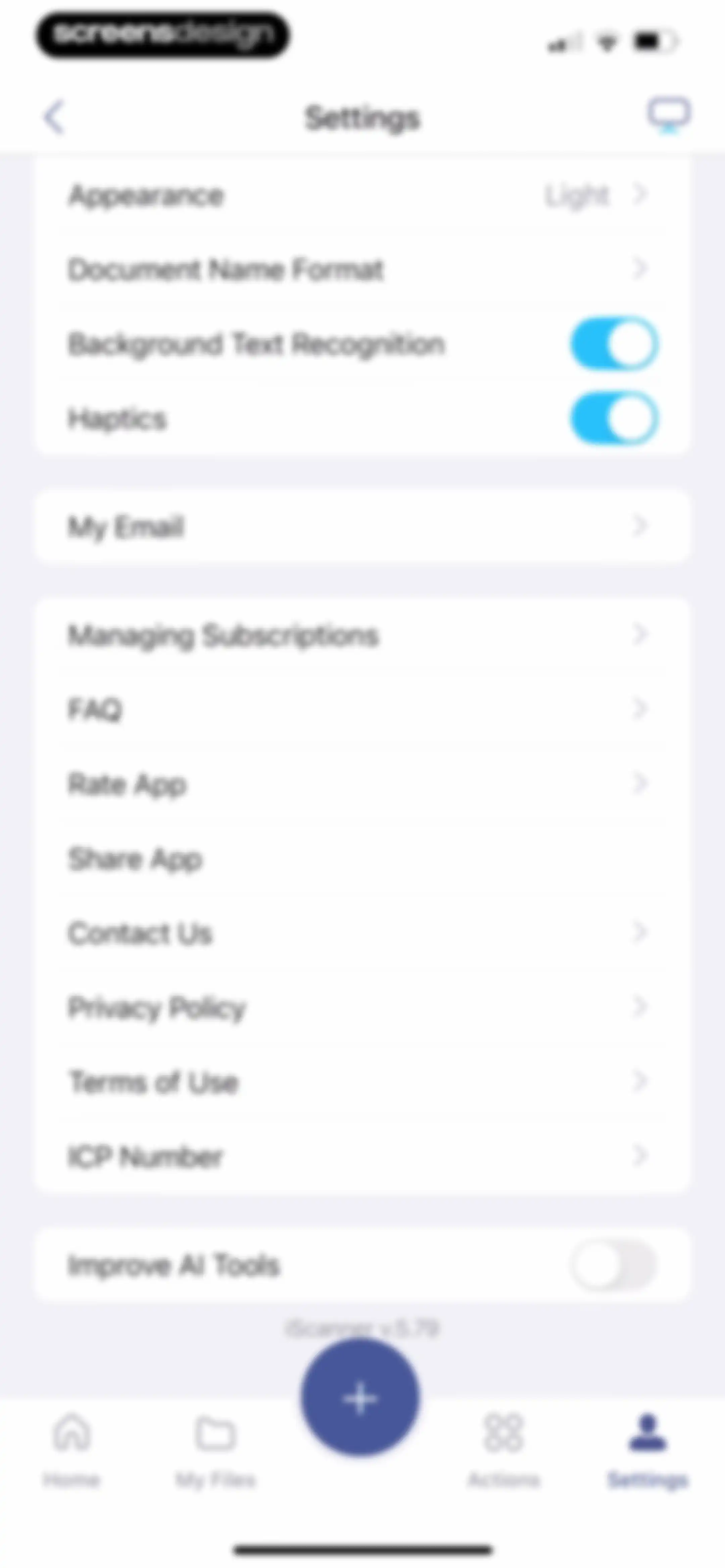Toggle Background Text Recognition off
Image resolution: width=725 pixels, height=1568 pixels.
(614, 344)
